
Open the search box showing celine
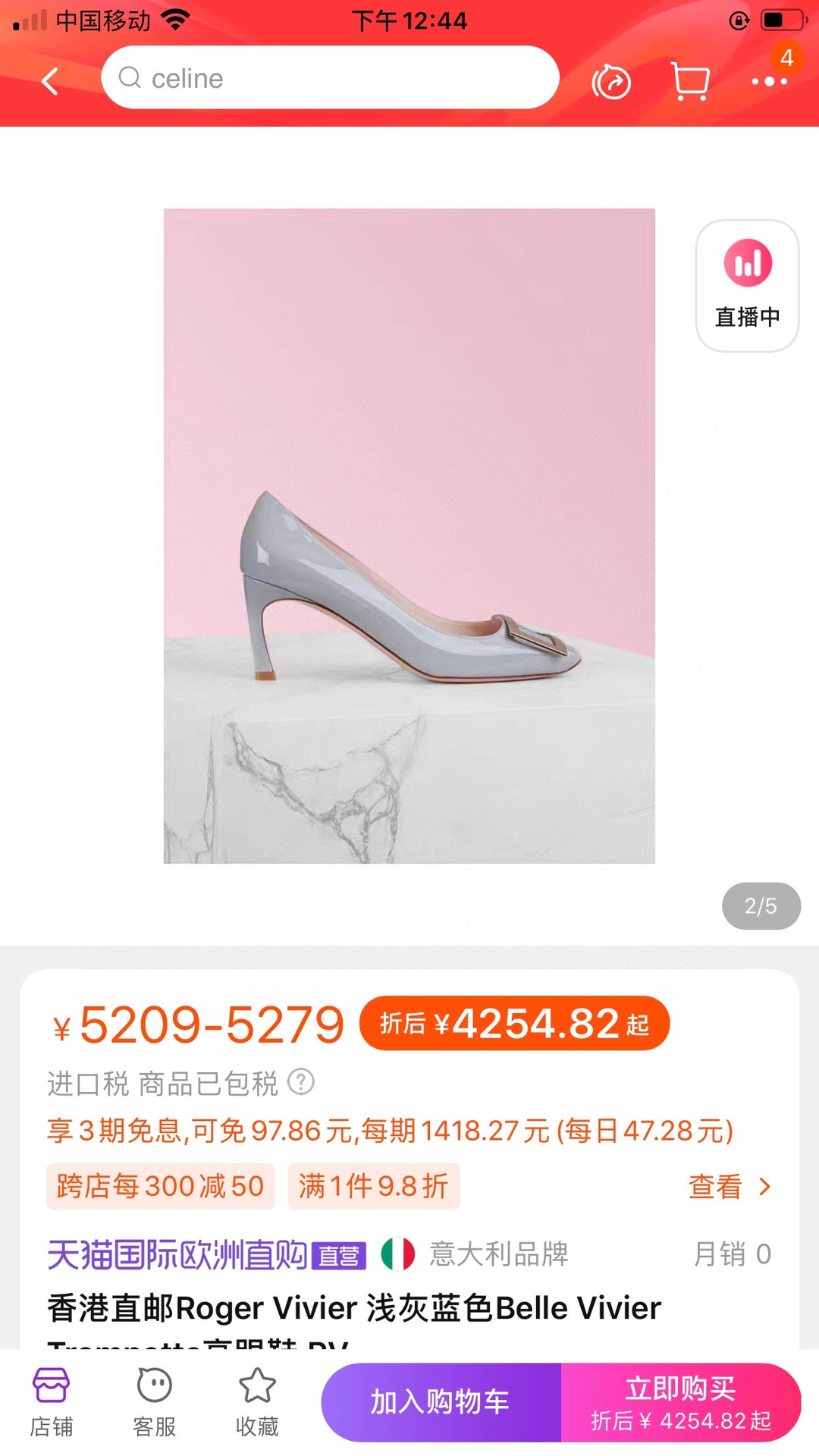click(330, 78)
